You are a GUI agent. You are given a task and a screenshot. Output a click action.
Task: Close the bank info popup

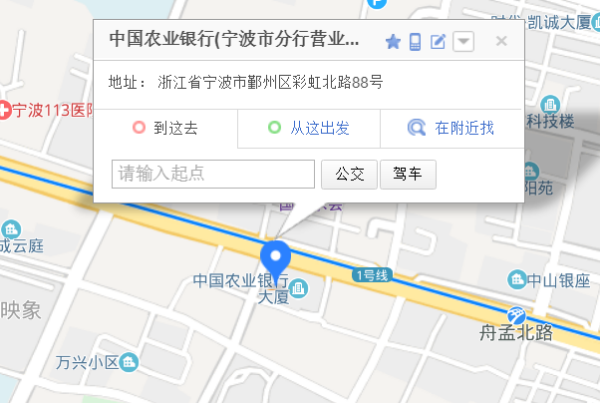click(x=502, y=42)
